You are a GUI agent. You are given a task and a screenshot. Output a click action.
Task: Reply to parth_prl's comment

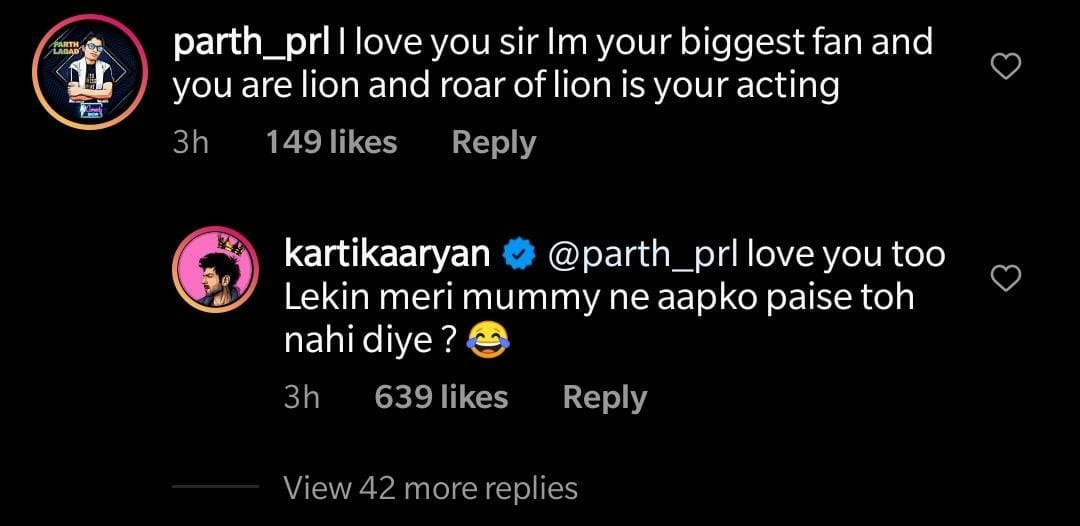[x=493, y=143]
